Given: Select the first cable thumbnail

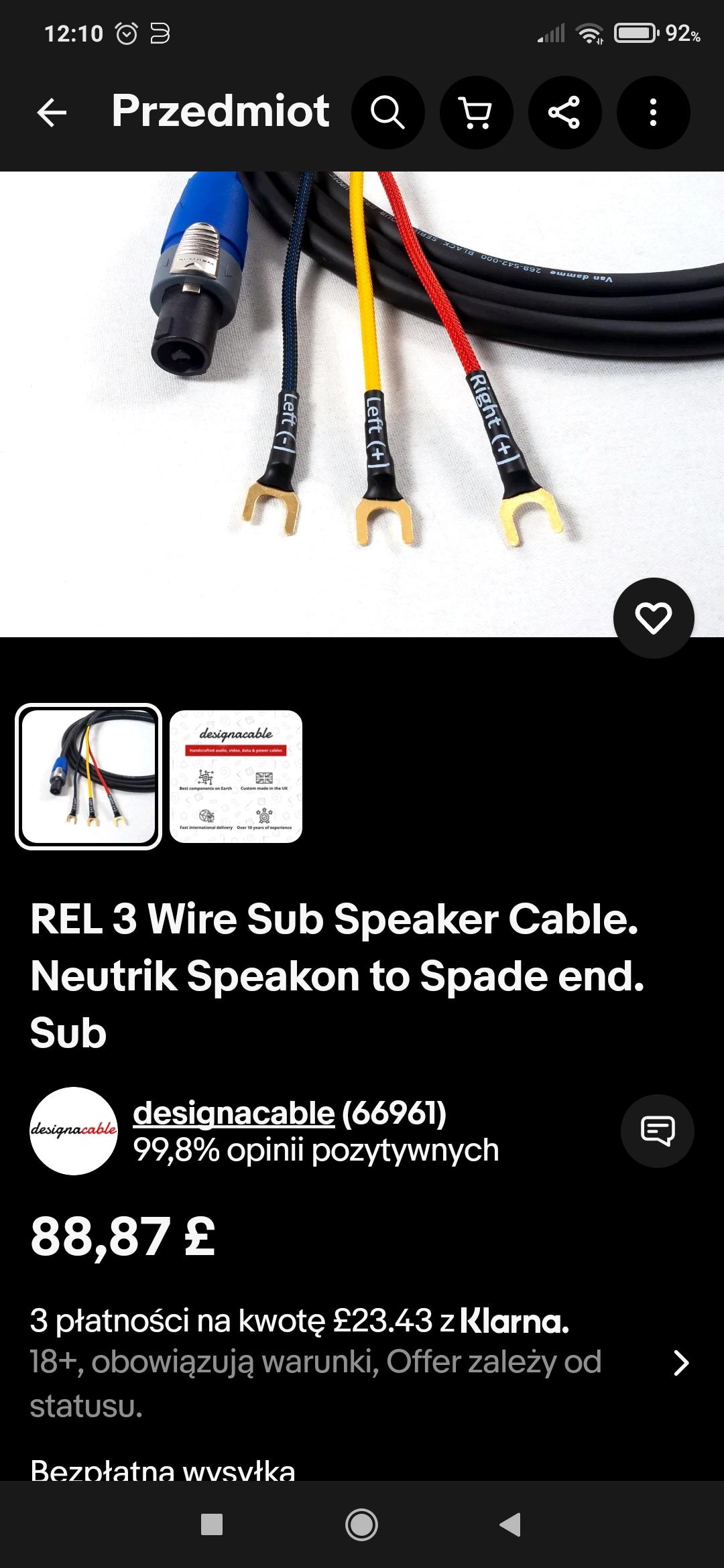Looking at the screenshot, I should point(88,777).
